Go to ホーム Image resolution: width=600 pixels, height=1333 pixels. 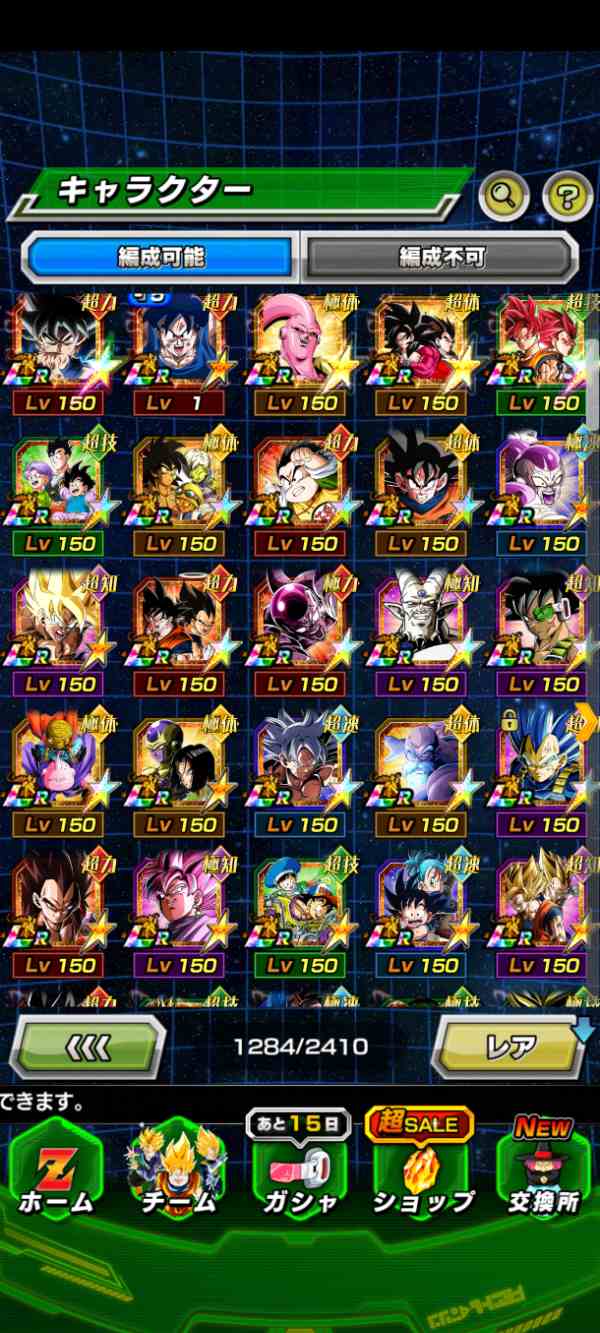pyautogui.click(x=56, y=1170)
